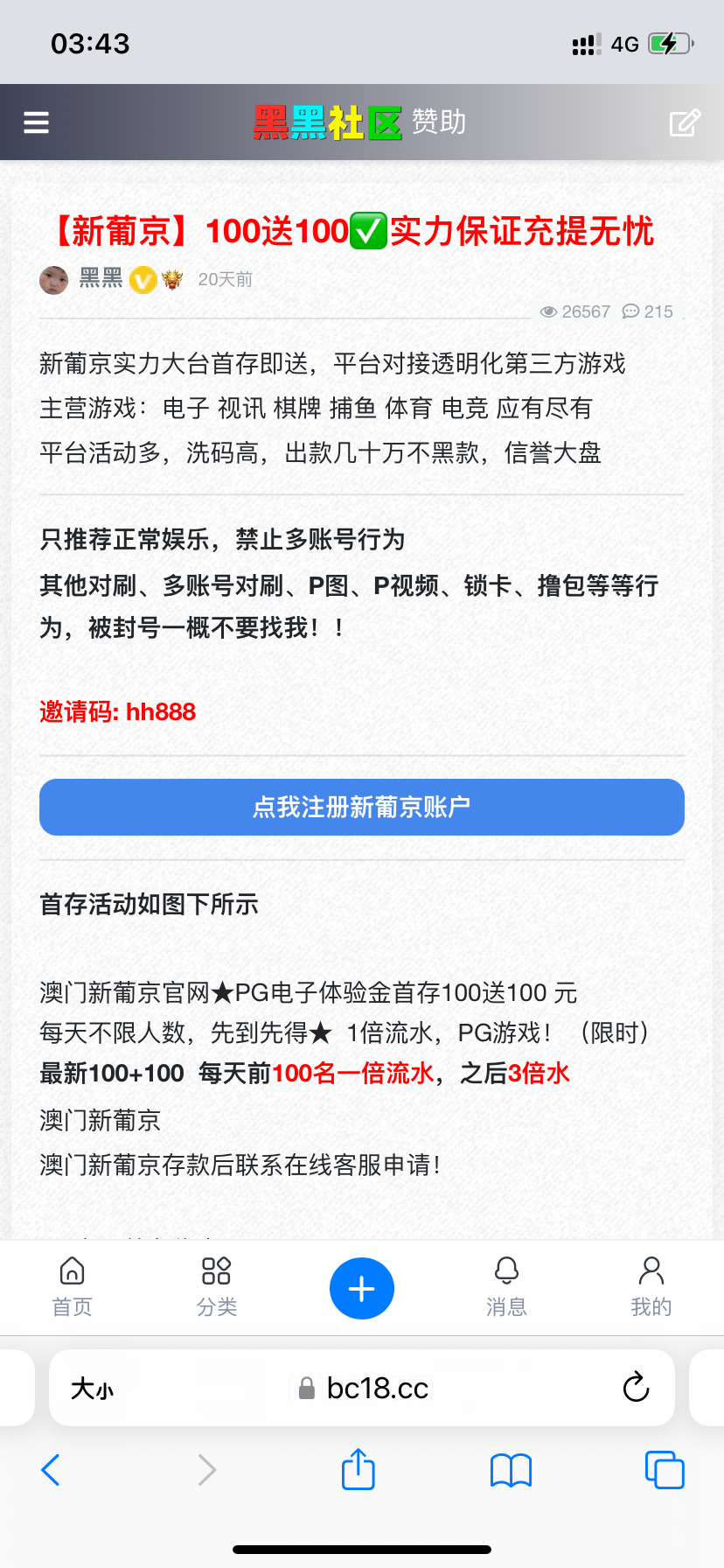The width and height of the screenshot is (724, 1568).
Task: Open the 大小 text size menu
Action: click(93, 1389)
